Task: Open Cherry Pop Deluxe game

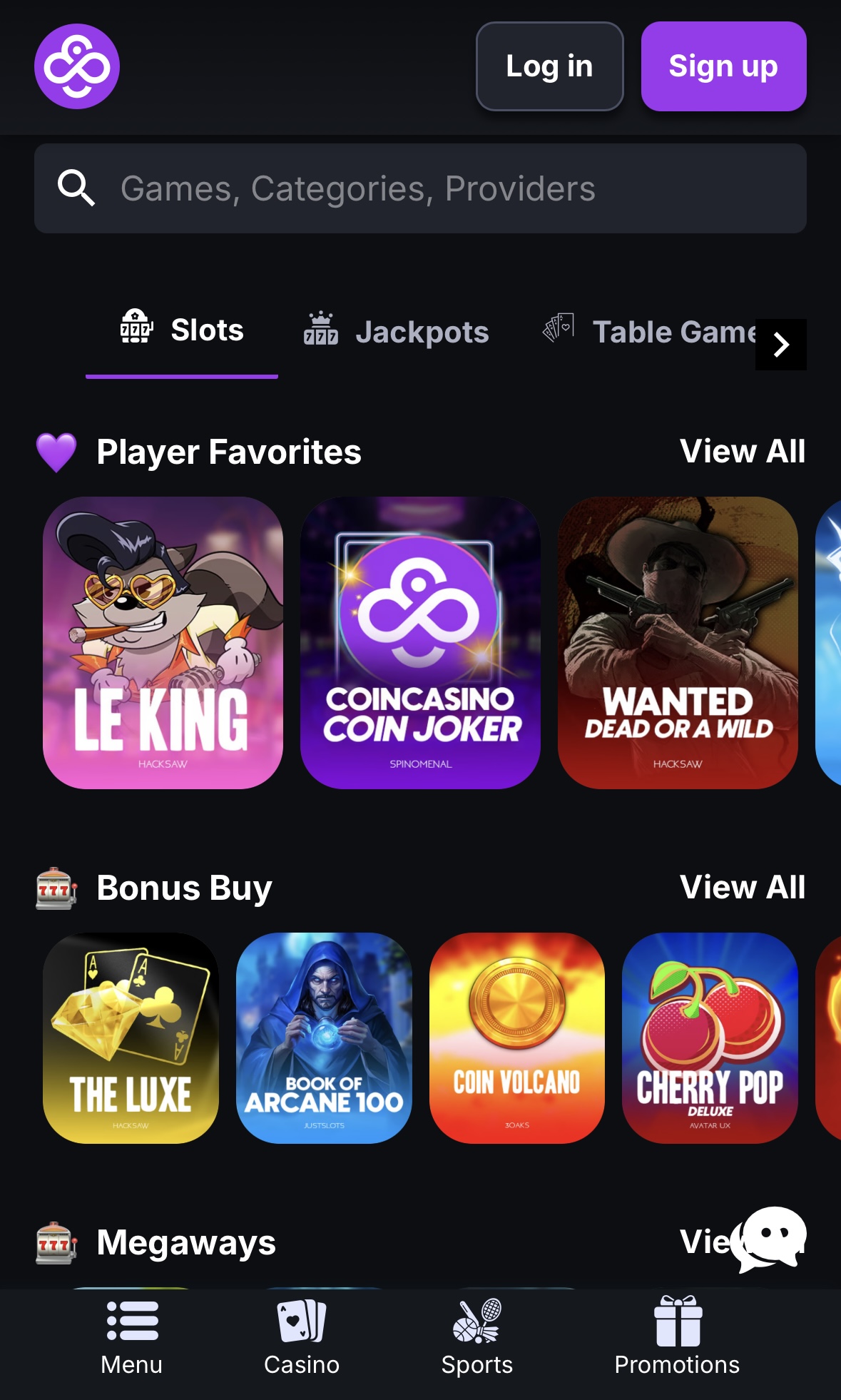Action: click(x=710, y=1038)
